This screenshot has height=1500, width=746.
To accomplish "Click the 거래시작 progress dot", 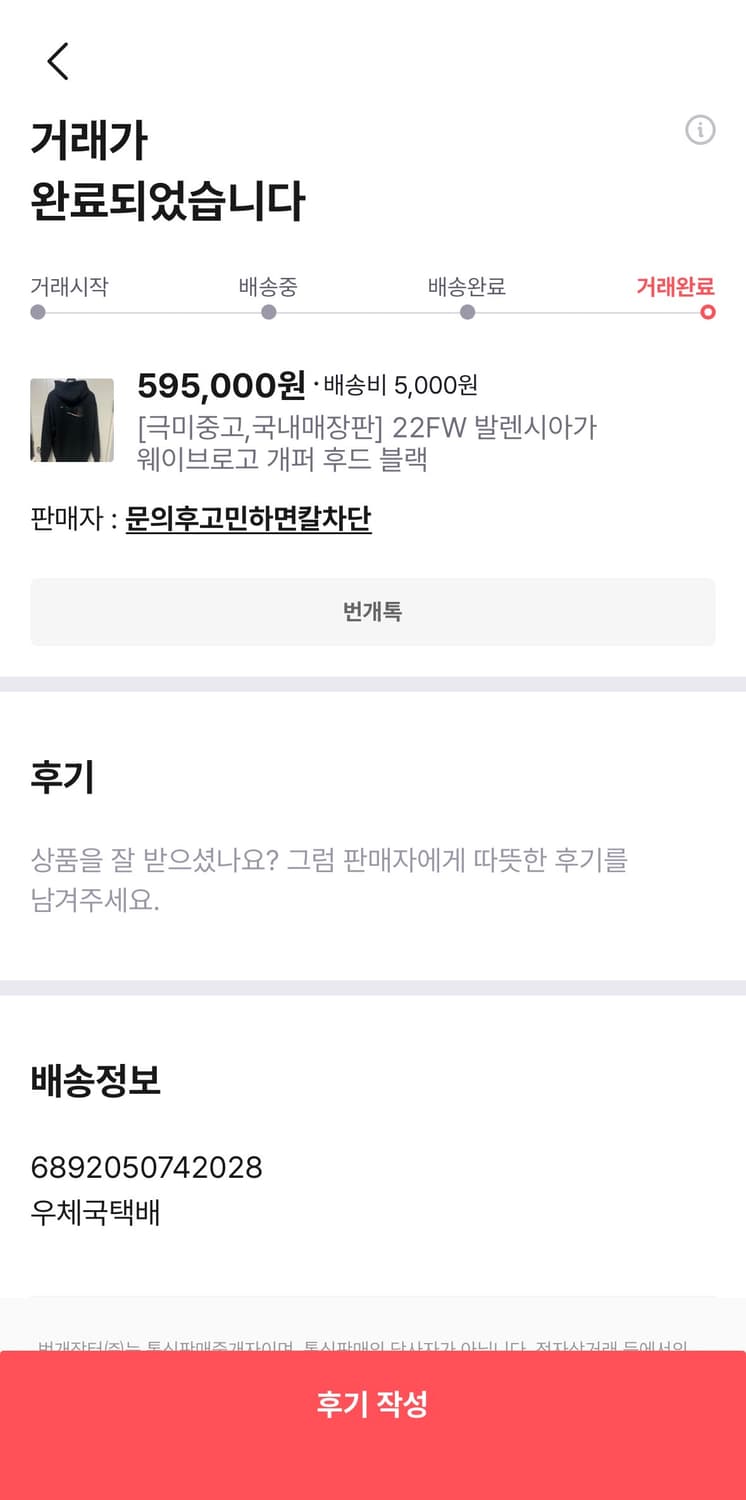I will (x=38, y=312).
